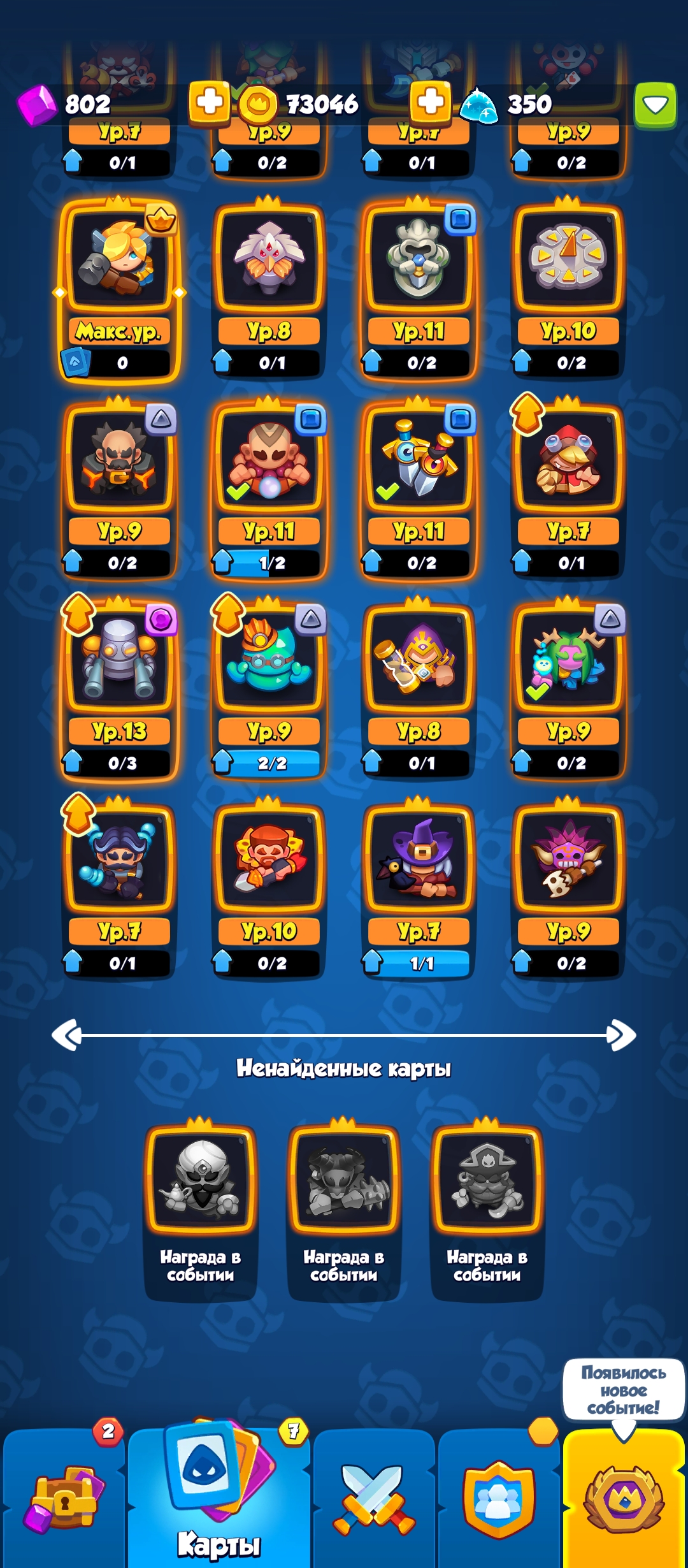688x1568 pixels.
Task: Open the clan shield tab
Action: [x=499, y=1498]
